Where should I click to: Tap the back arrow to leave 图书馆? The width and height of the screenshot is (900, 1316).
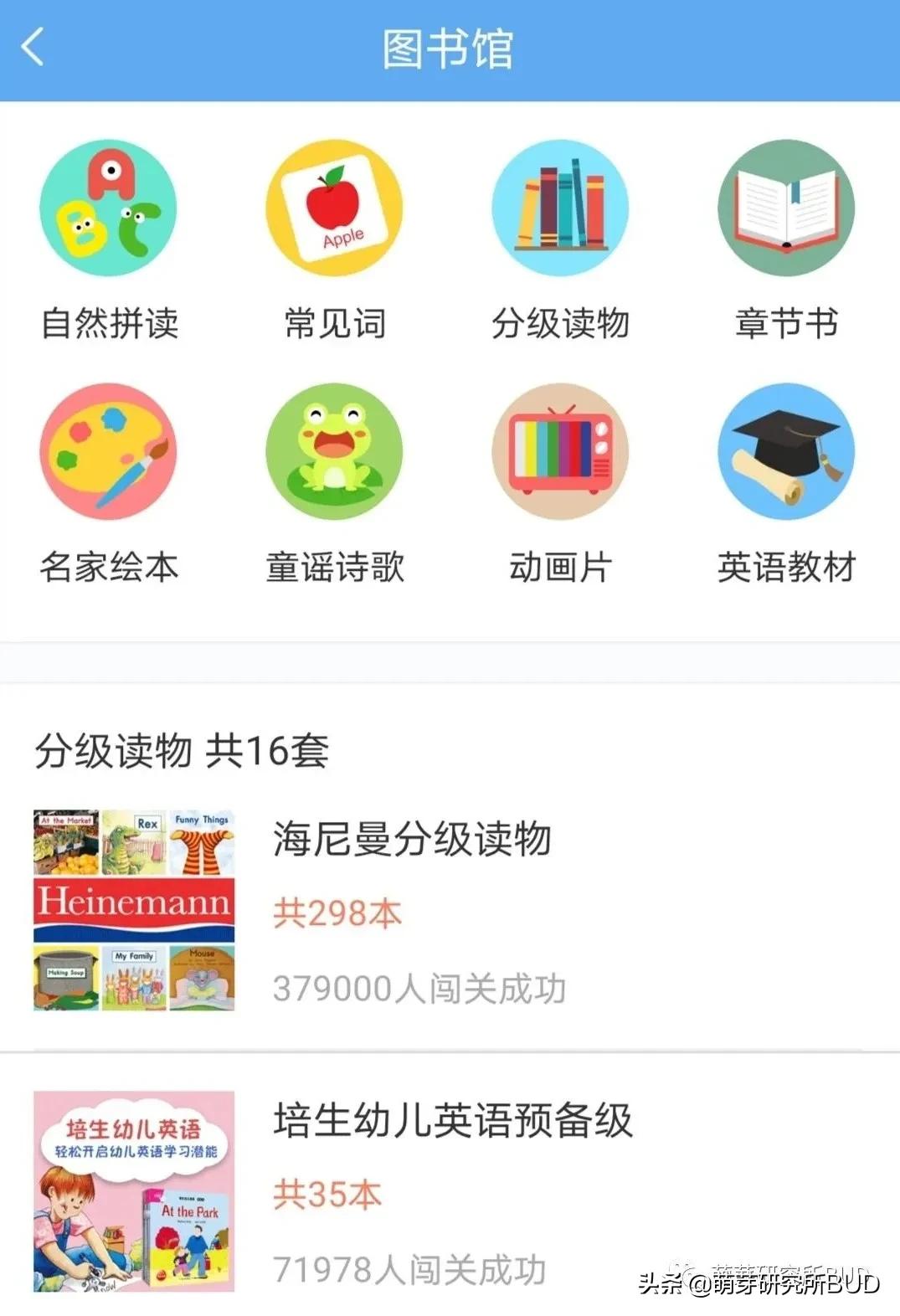tap(33, 48)
